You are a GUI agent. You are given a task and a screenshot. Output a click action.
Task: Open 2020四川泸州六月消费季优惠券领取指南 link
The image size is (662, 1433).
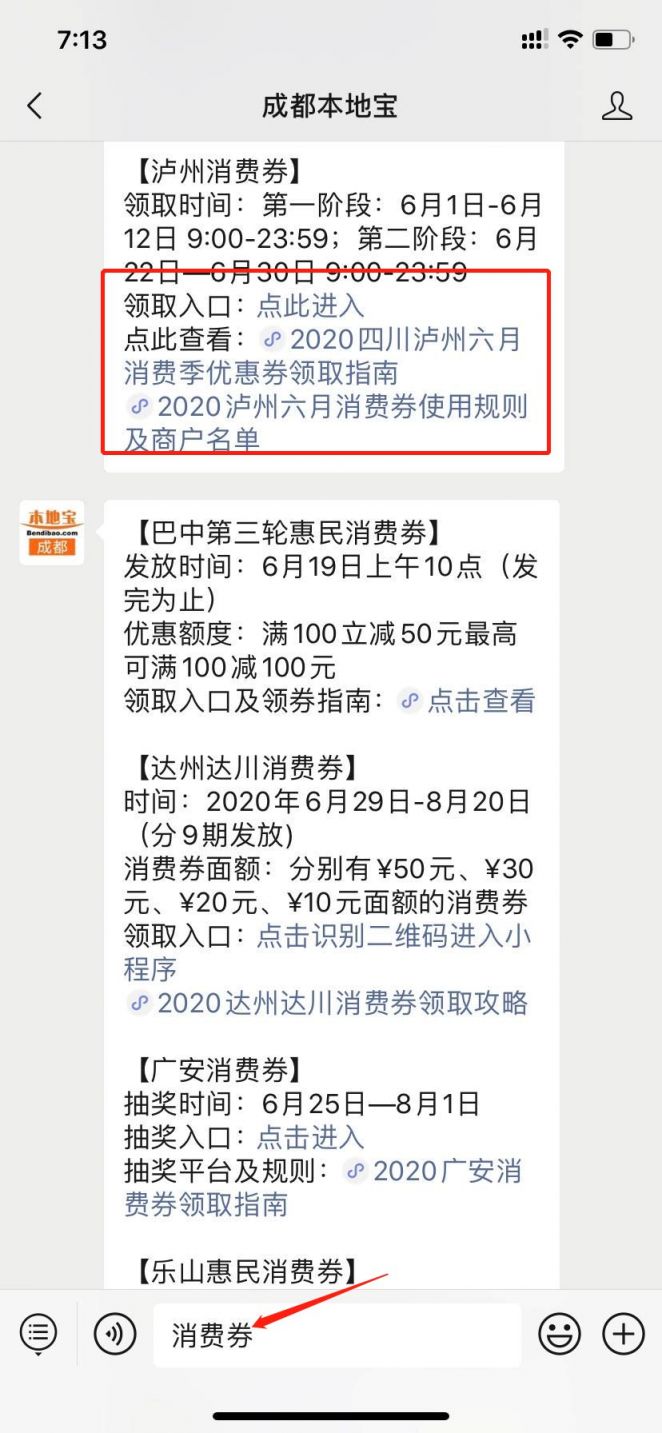[322, 356]
